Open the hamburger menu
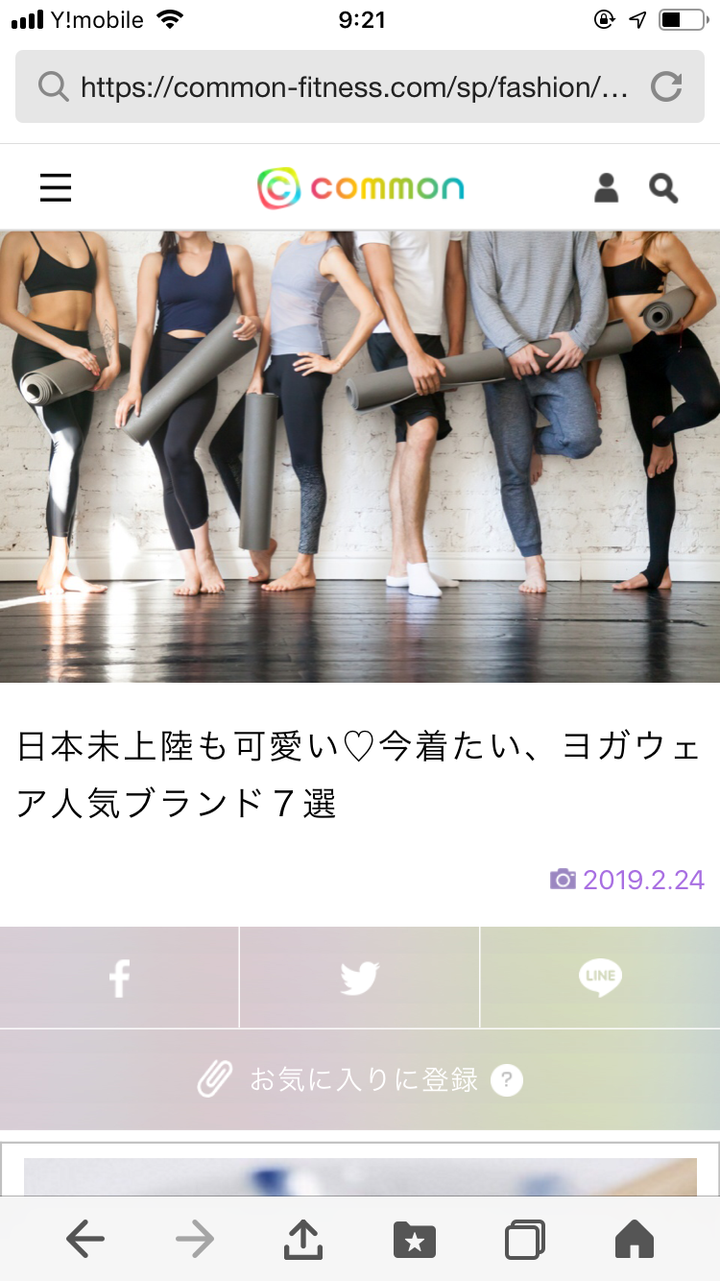Screen dimensions: 720x1281 [x=56, y=188]
